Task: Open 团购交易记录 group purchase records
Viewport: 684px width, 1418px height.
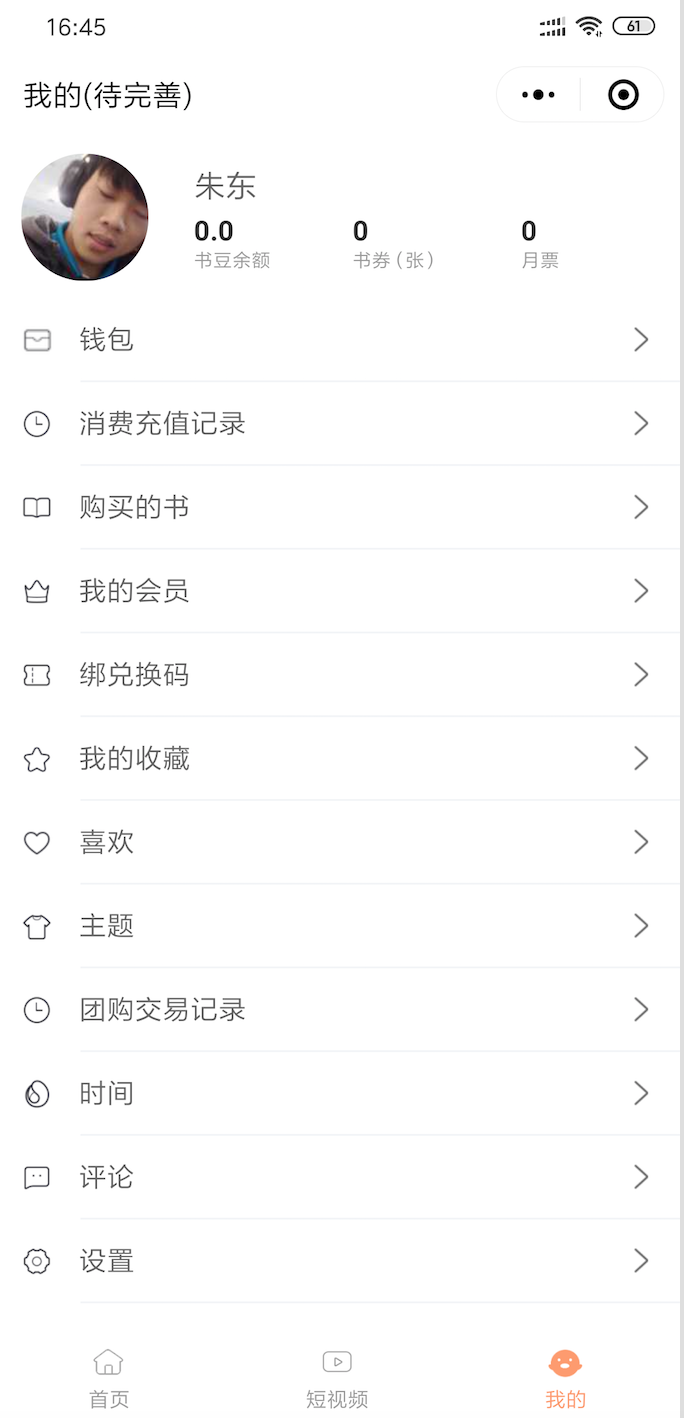Action: click(x=340, y=1010)
